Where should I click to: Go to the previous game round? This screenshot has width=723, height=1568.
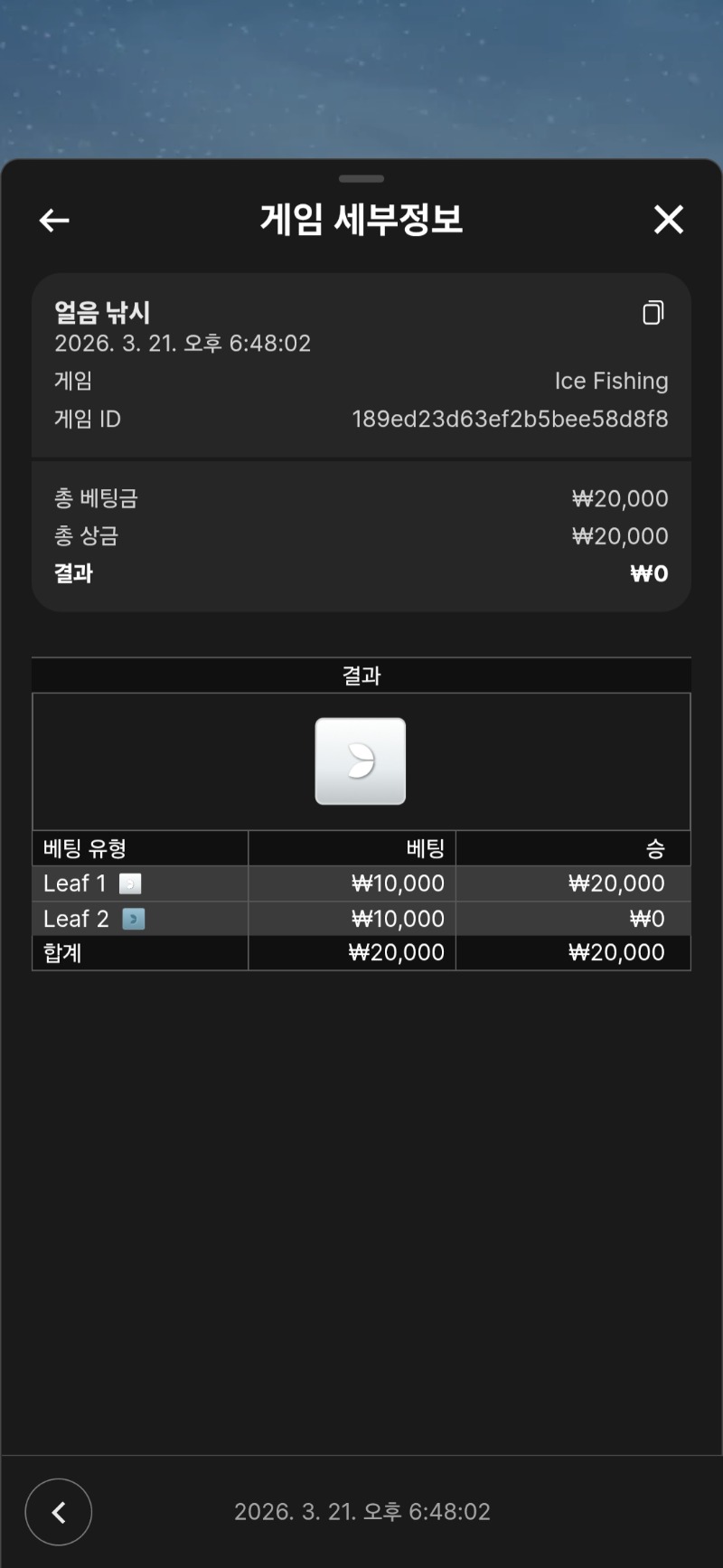click(x=59, y=1512)
